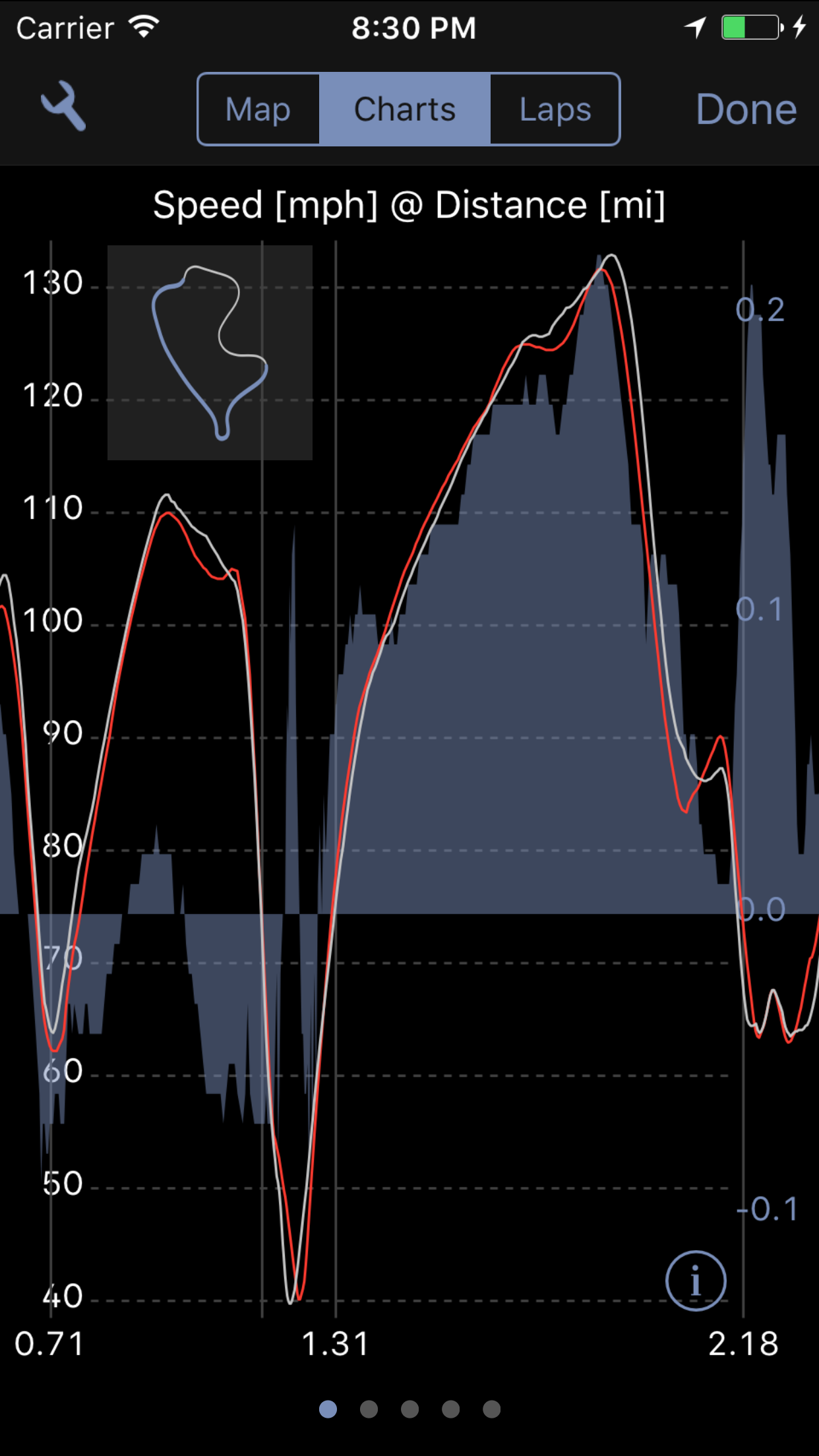Screen dimensions: 819x1456
Task: Open the wrench settings icon
Action: tap(63, 106)
